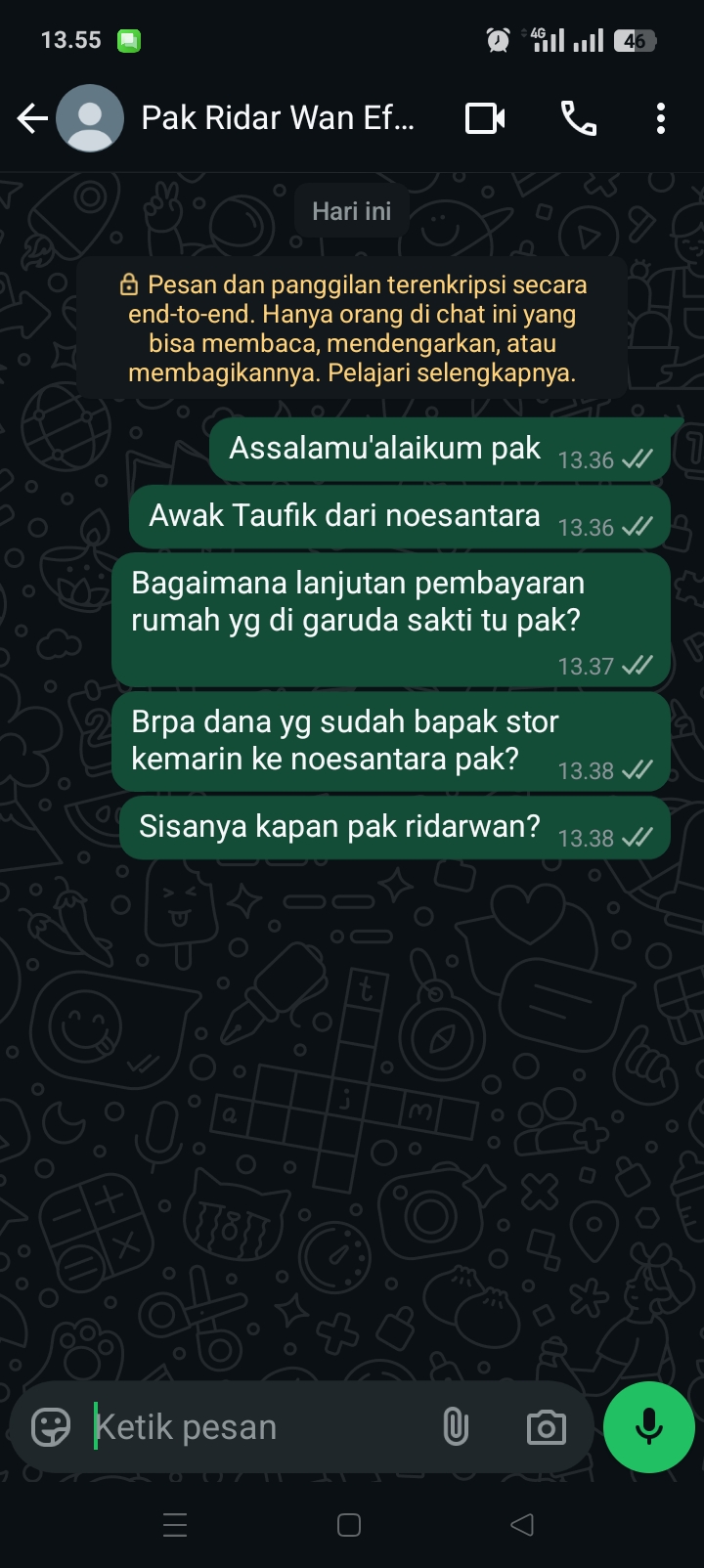Focus the Ketik pesan message field

click(x=254, y=1427)
